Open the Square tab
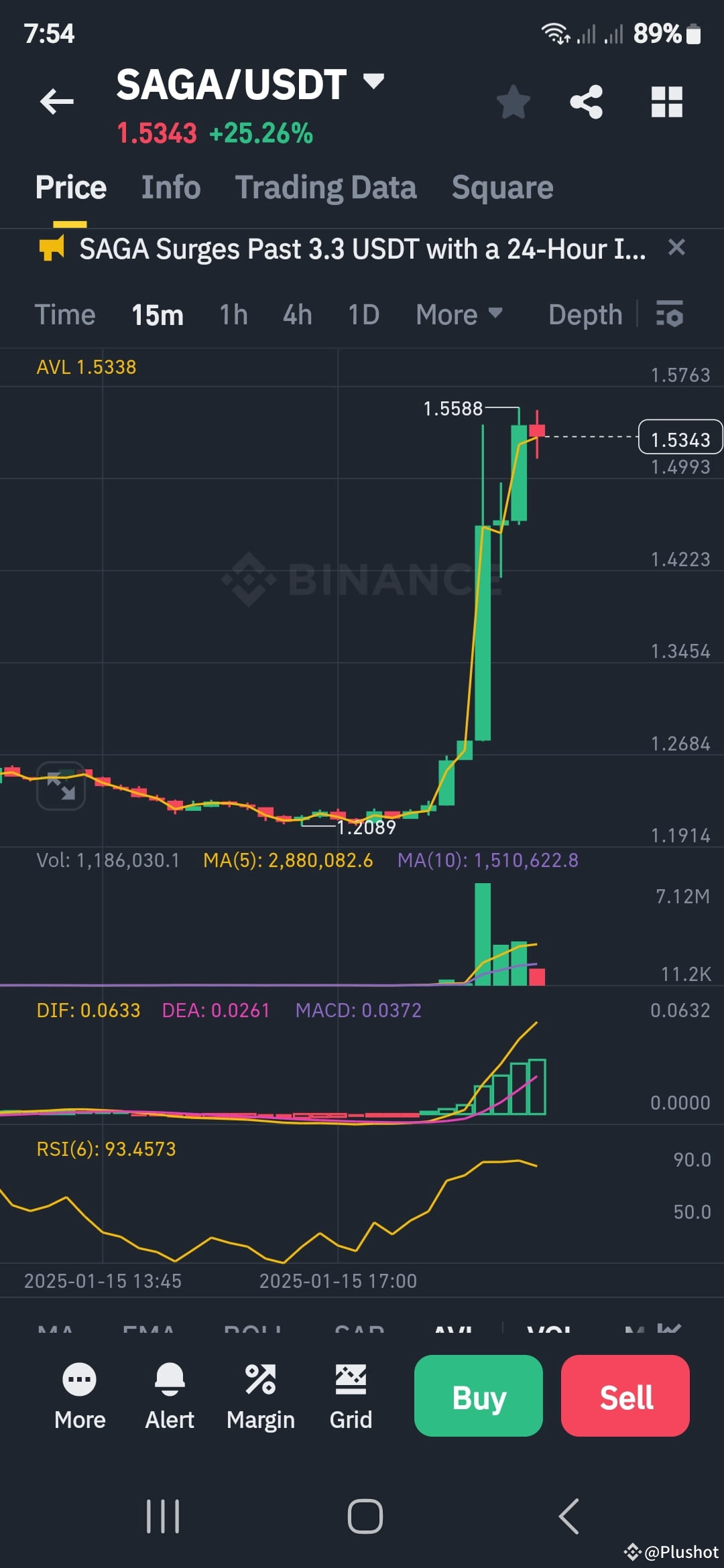The height and width of the screenshot is (1568, 724). (x=501, y=188)
